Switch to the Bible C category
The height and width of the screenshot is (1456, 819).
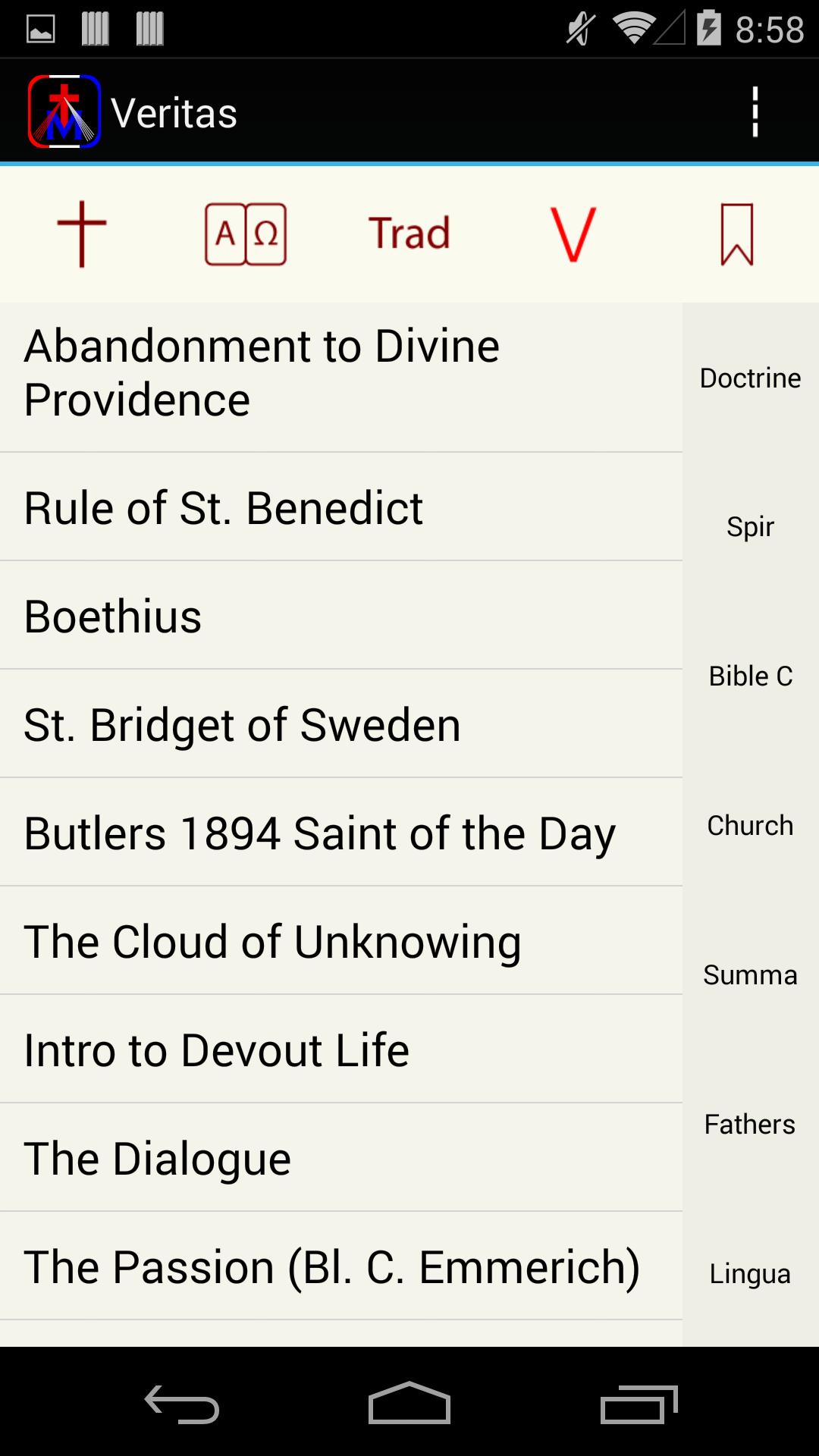(750, 676)
